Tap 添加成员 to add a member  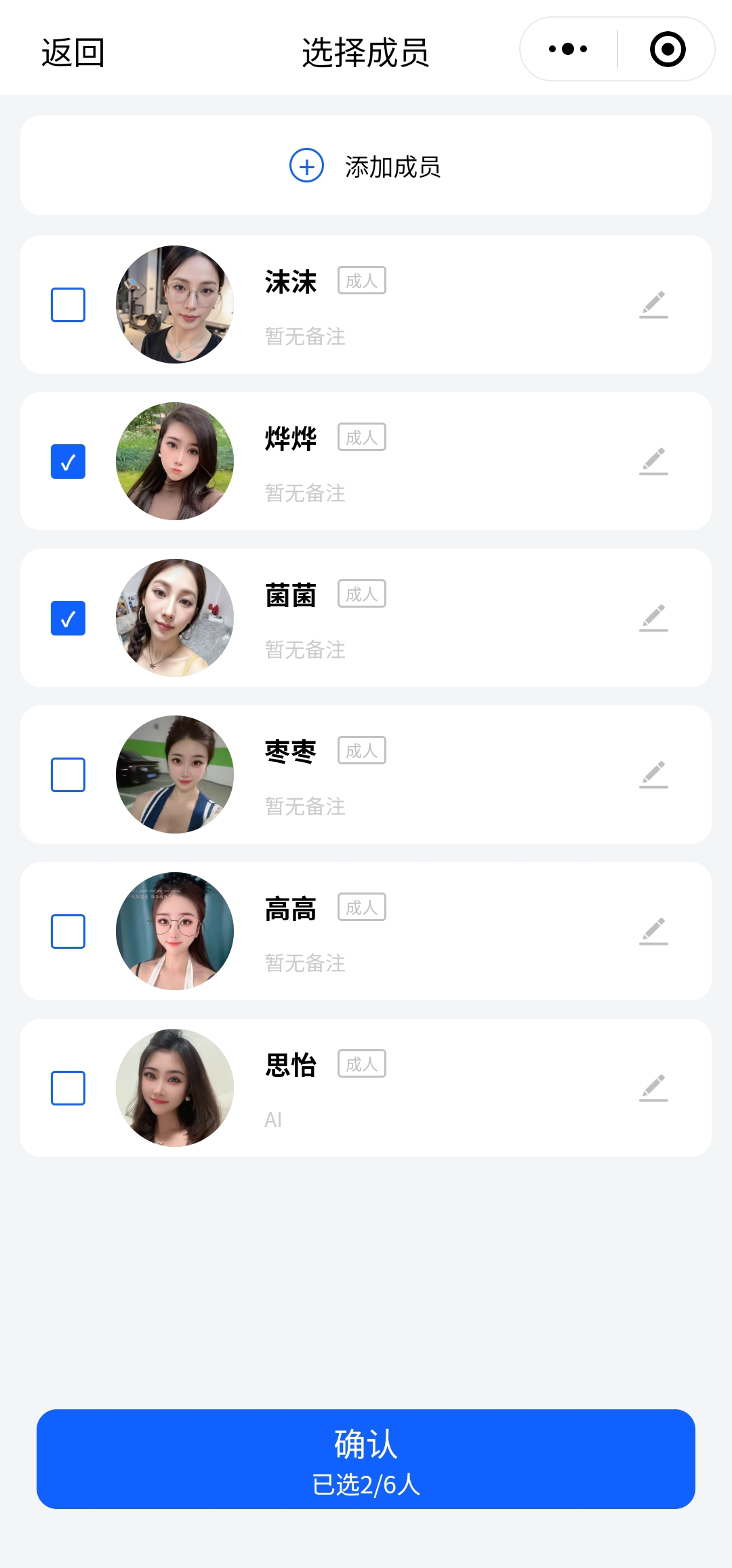[366, 166]
